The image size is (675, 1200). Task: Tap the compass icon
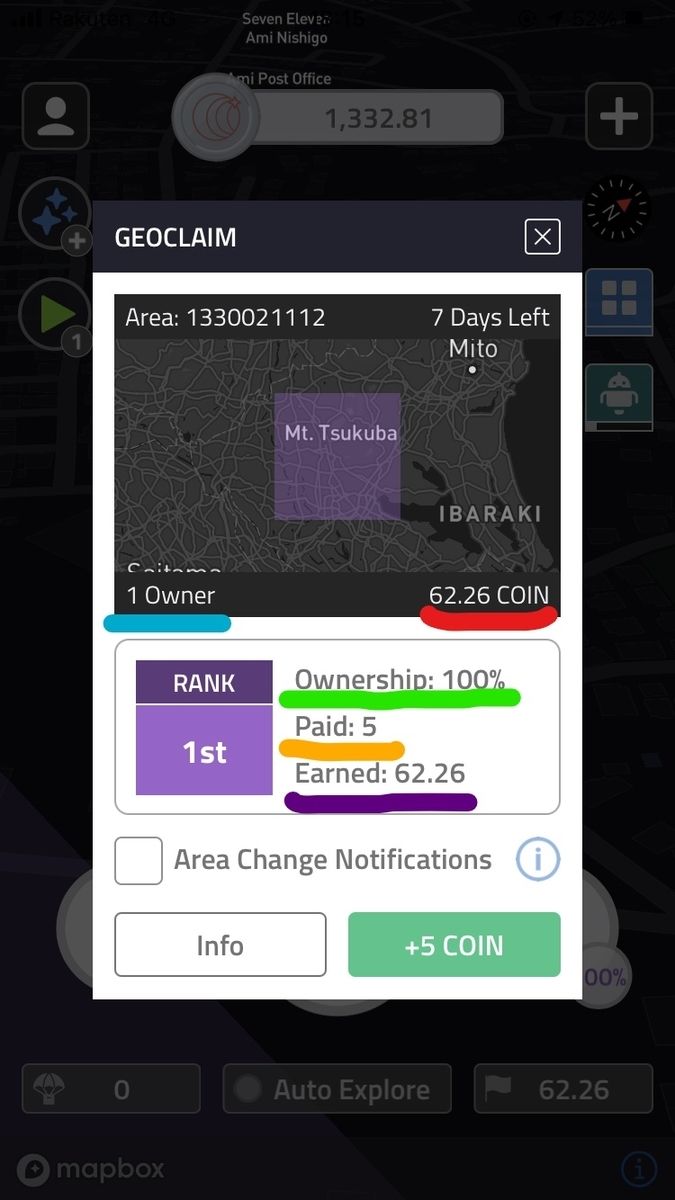617,209
